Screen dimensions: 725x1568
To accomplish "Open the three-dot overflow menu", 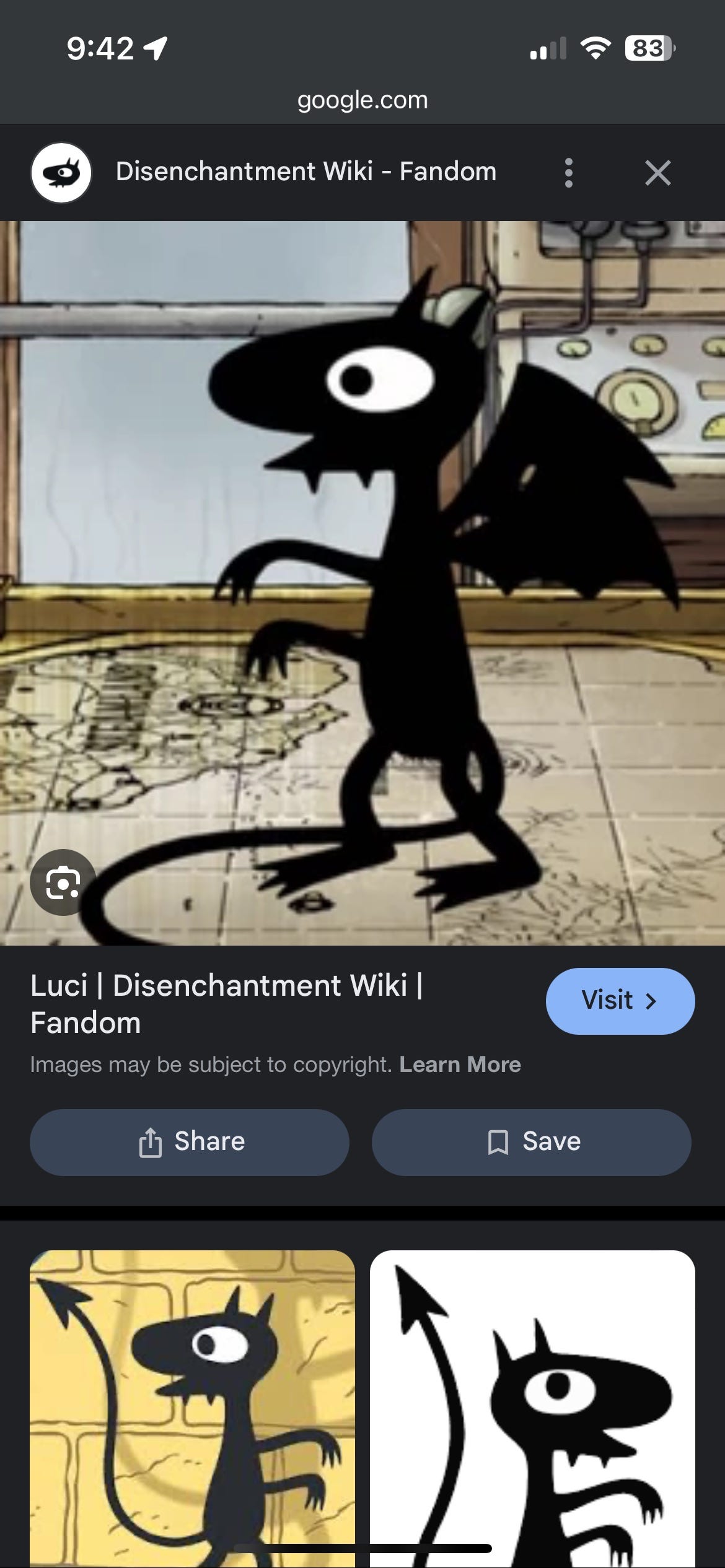I will (568, 172).
